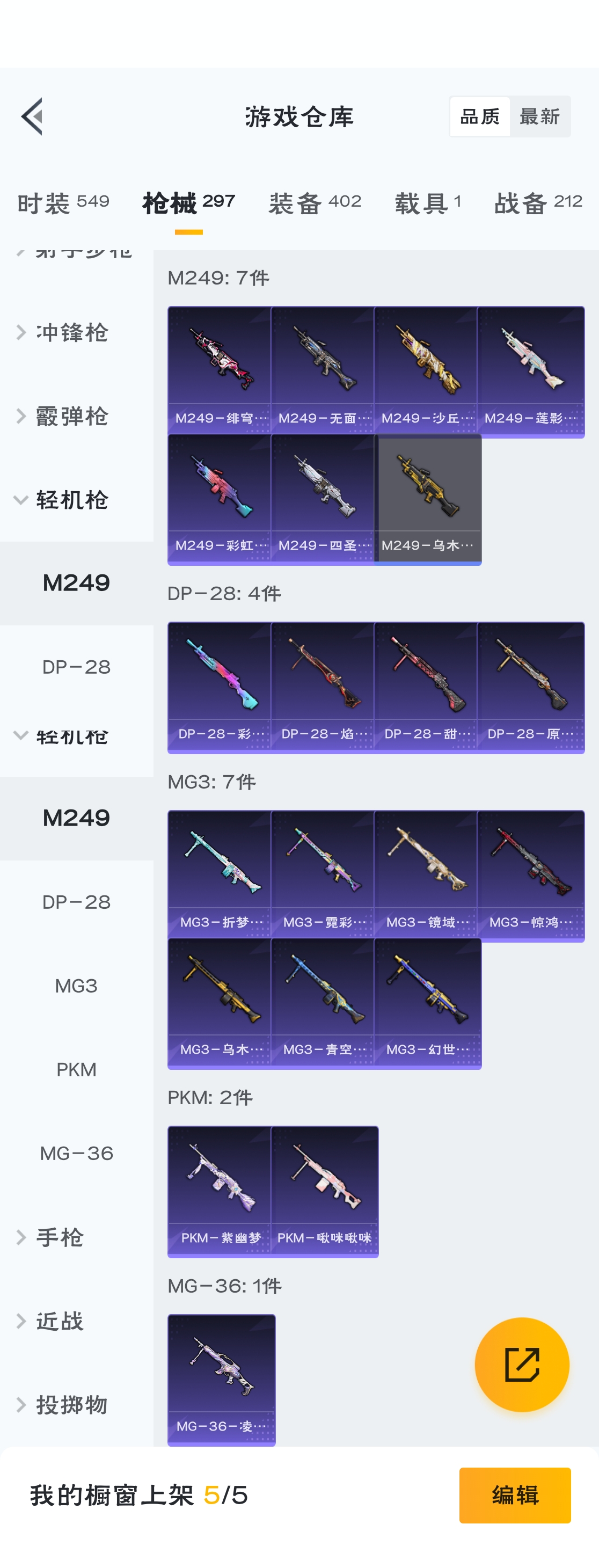Open the 战备 tab
The height and width of the screenshot is (1568, 599).
[538, 203]
